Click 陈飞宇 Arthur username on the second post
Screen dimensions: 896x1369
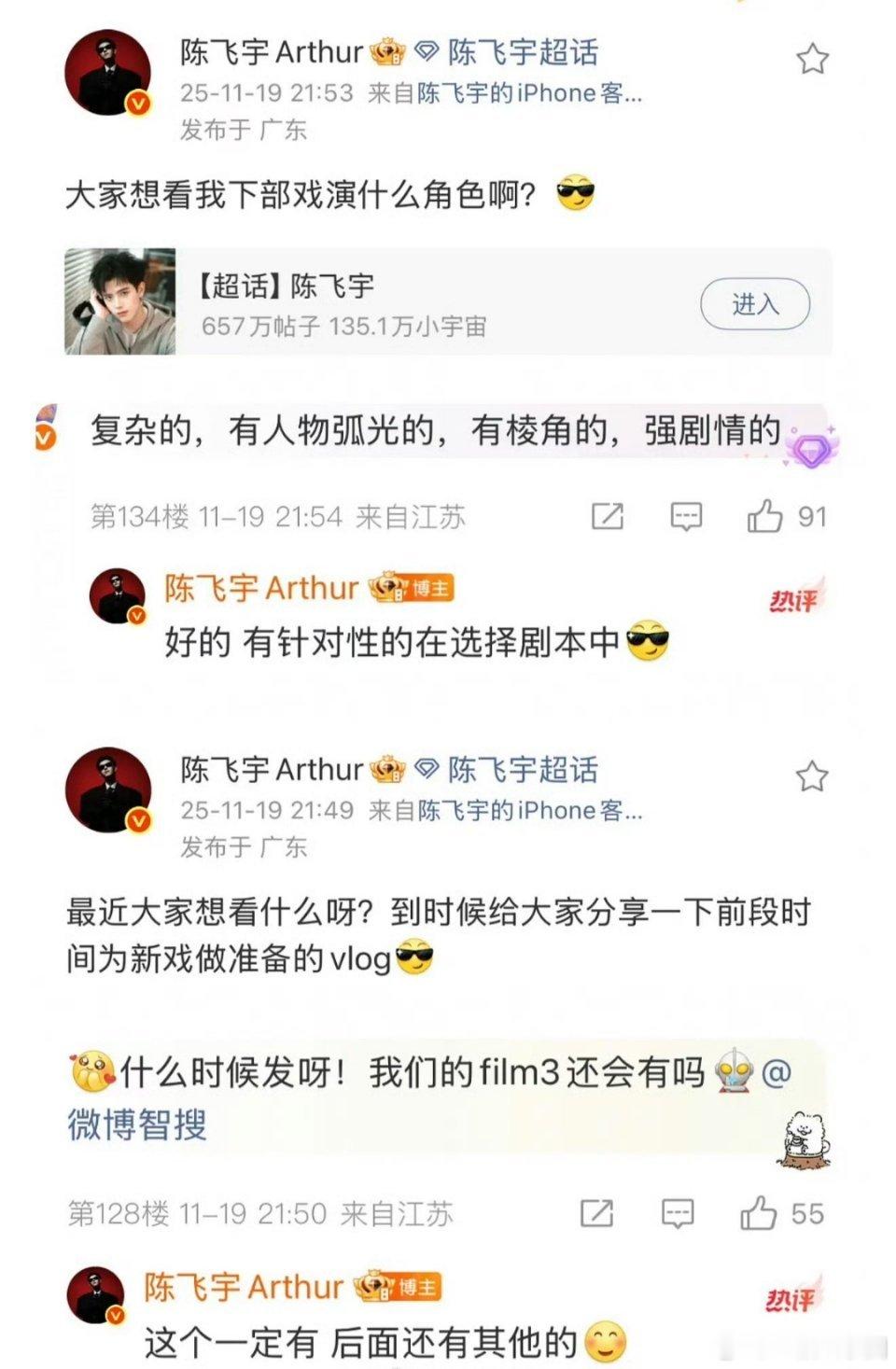[x=271, y=767]
